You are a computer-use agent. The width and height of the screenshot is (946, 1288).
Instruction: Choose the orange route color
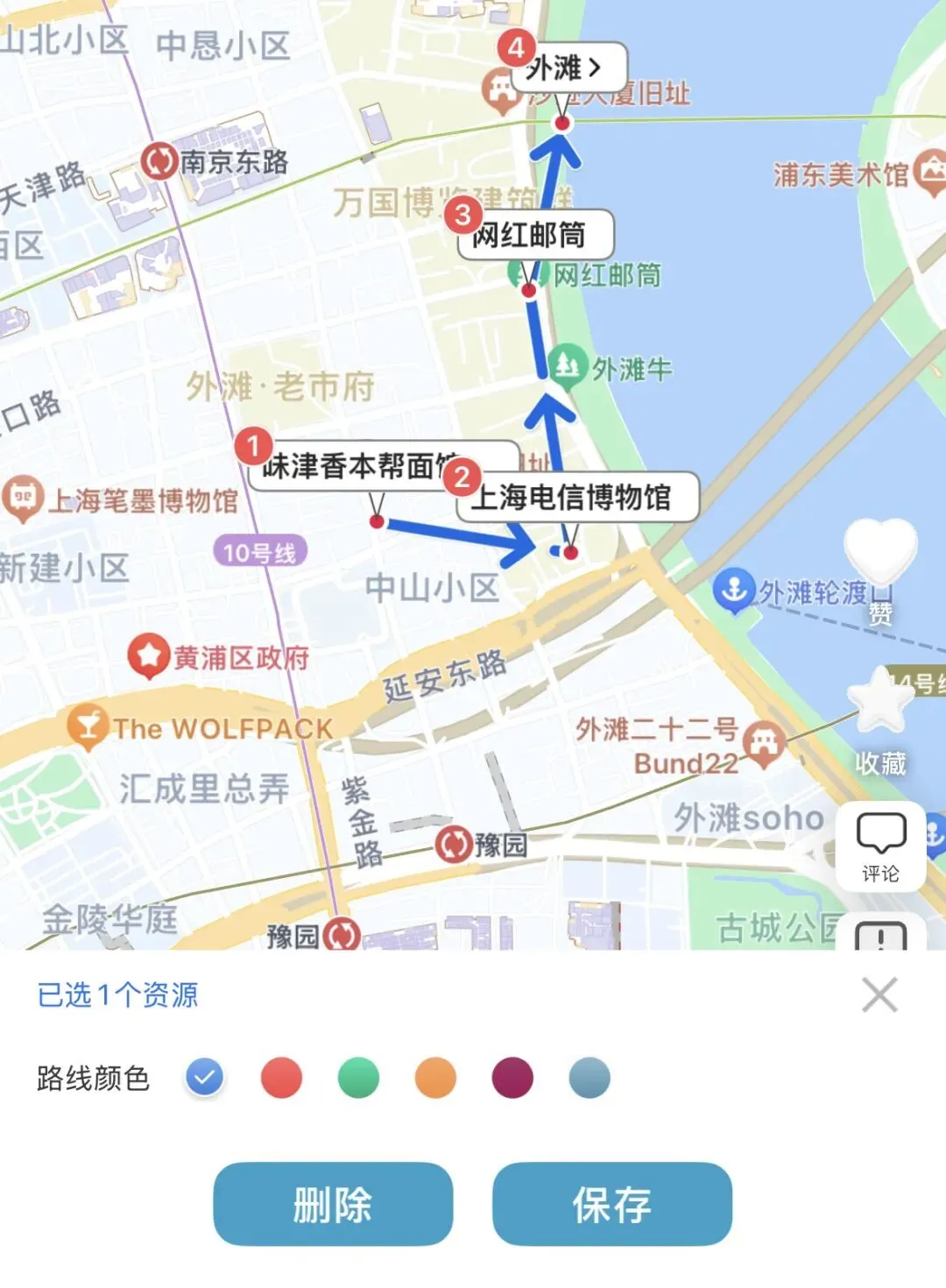click(435, 1078)
